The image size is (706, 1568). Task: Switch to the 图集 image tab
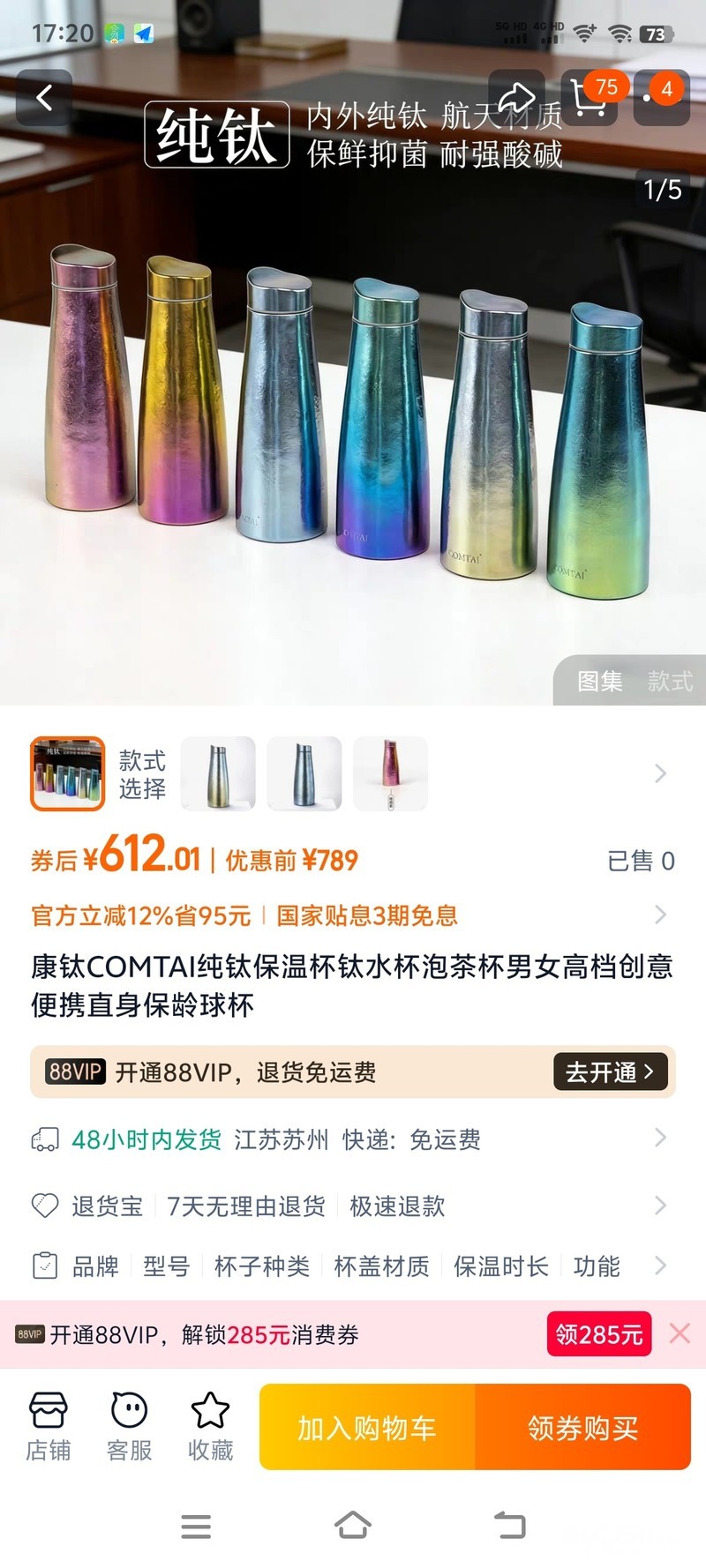[599, 681]
